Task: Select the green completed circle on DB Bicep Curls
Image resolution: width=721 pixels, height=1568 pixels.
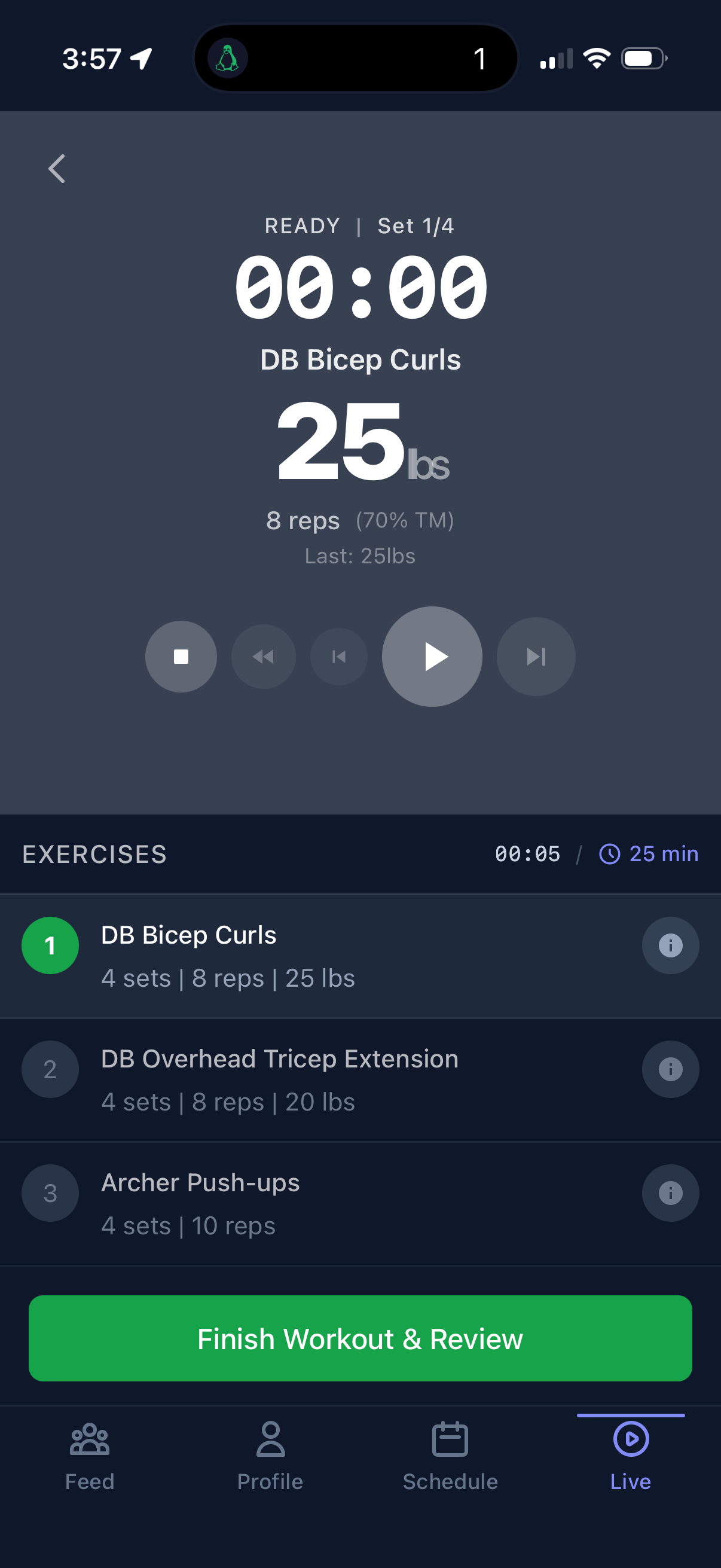Action: [x=50, y=945]
